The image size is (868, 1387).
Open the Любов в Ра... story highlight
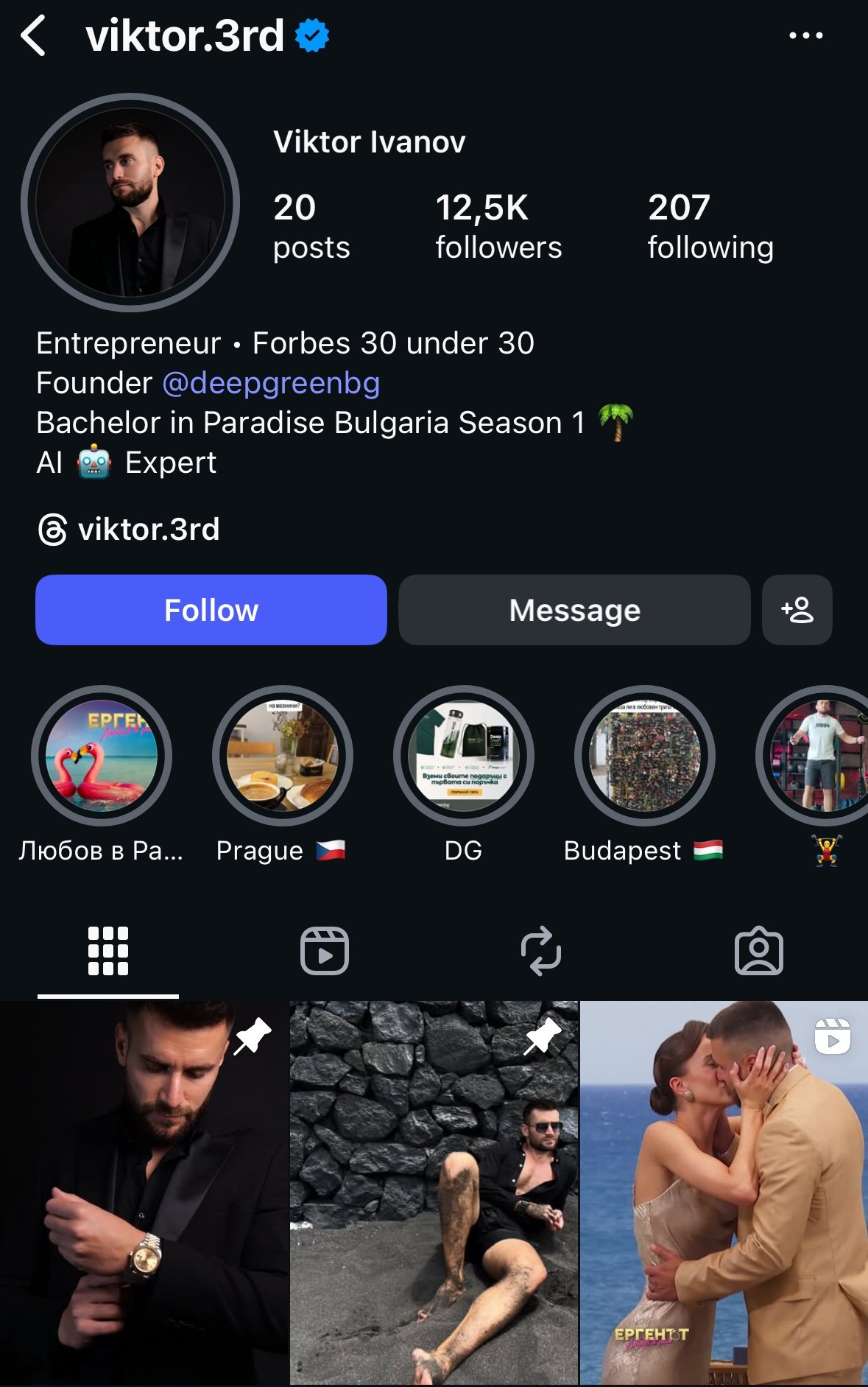(102, 756)
